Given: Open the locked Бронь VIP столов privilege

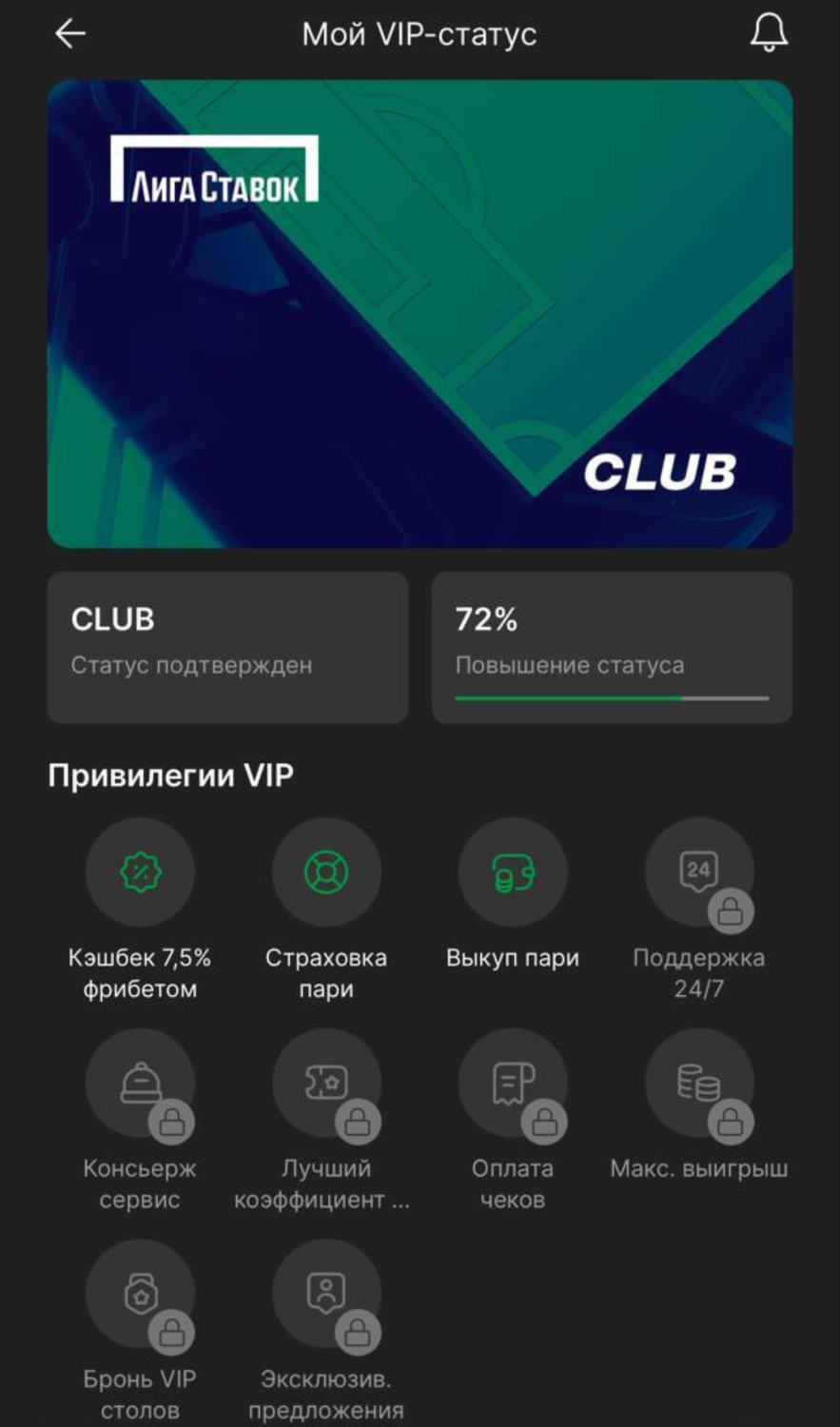Looking at the screenshot, I should [140, 1294].
